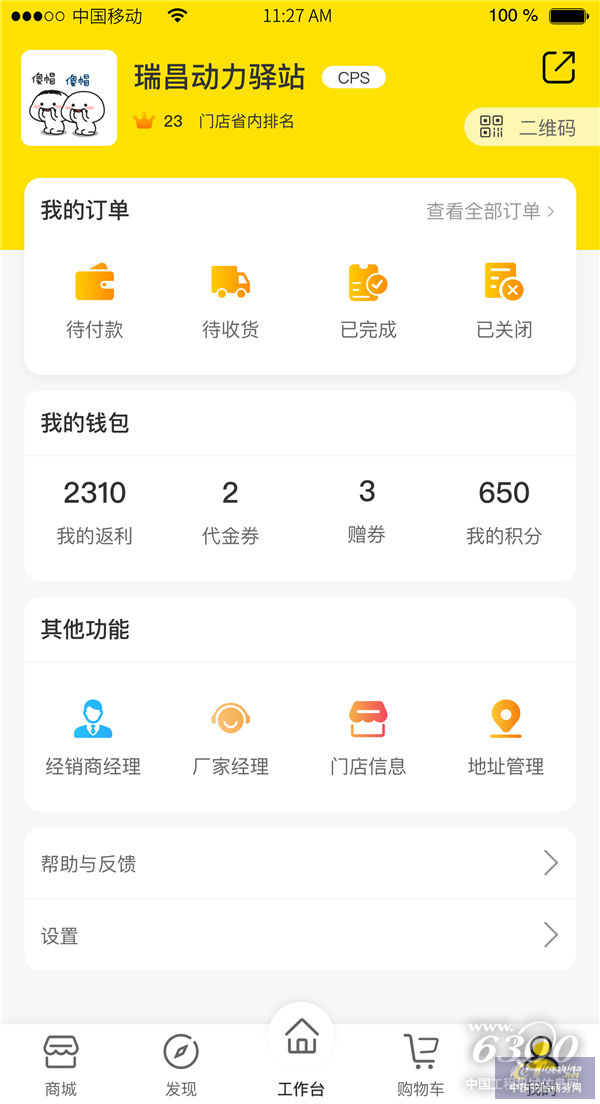Open 查看全部订单 to view all orders
600x1104 pixels.
pyautogui.click(x=490, y=211)
